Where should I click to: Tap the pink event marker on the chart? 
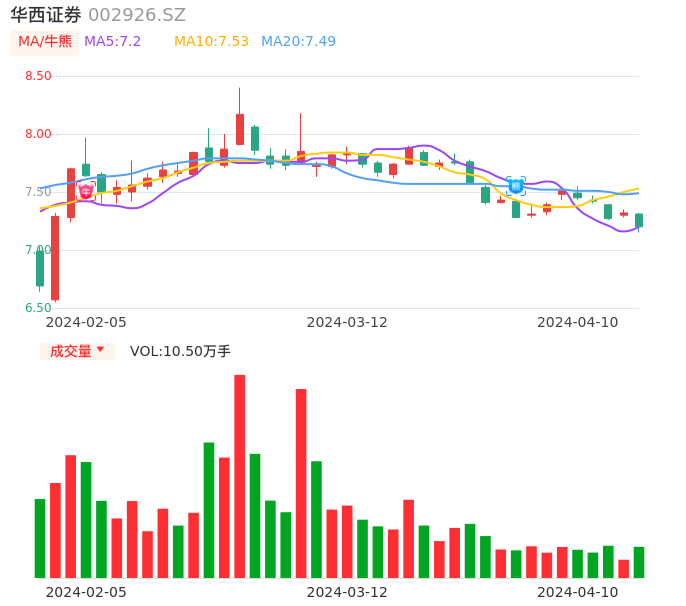point(86,190)
